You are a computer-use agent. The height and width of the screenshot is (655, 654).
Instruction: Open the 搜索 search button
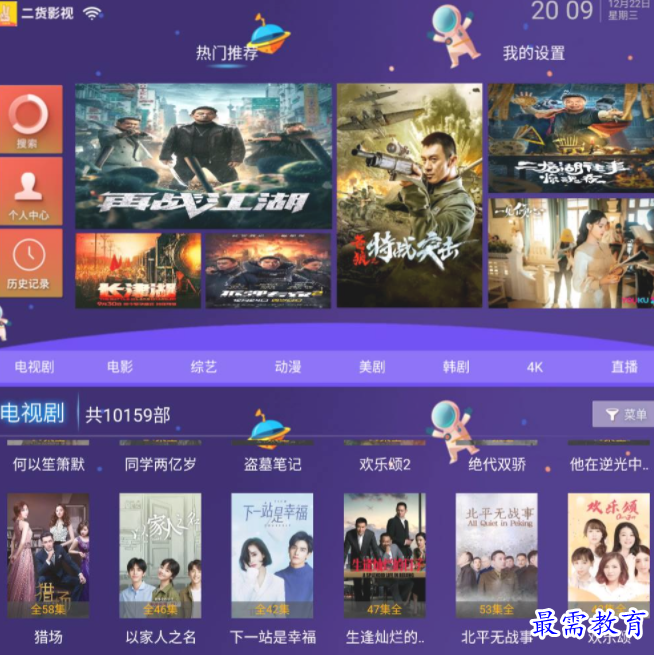[x=29, y=119]
